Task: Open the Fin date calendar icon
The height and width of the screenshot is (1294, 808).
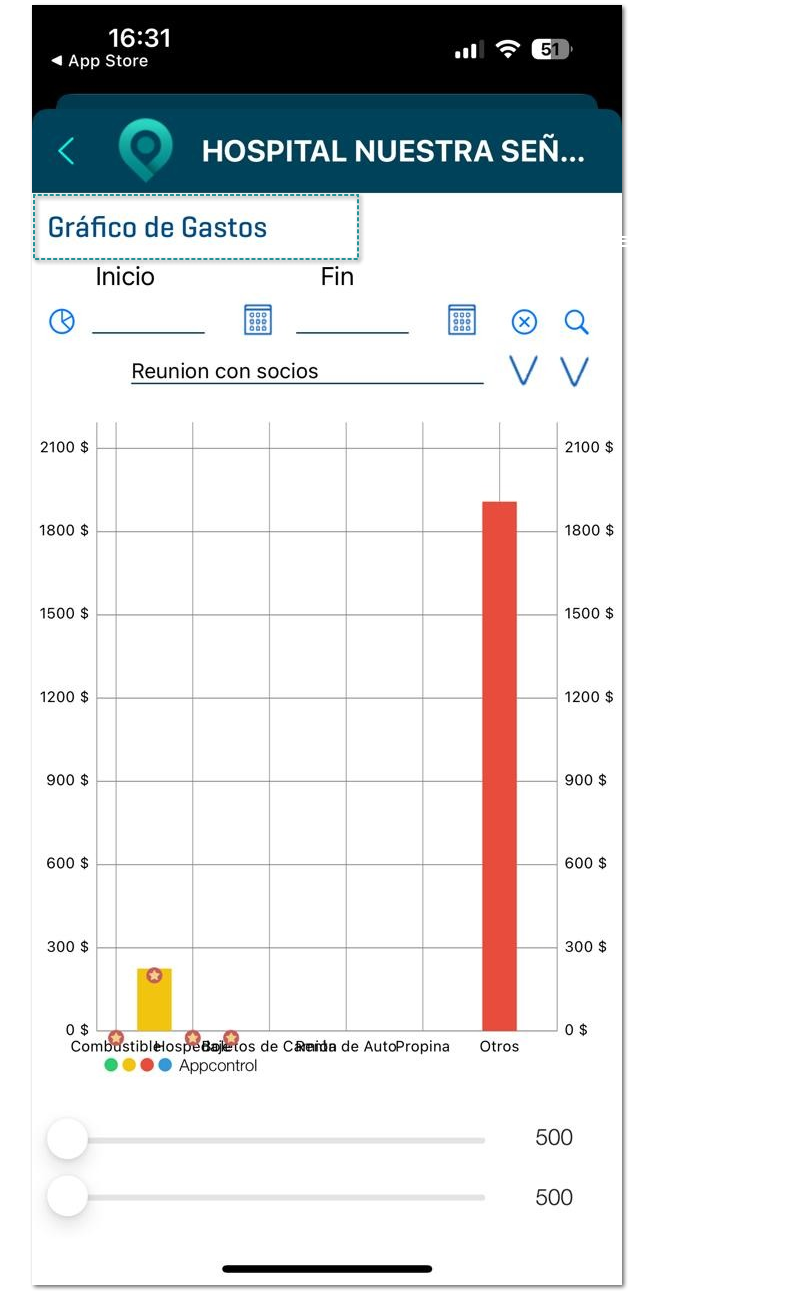Action: click(x=461, y=321)
